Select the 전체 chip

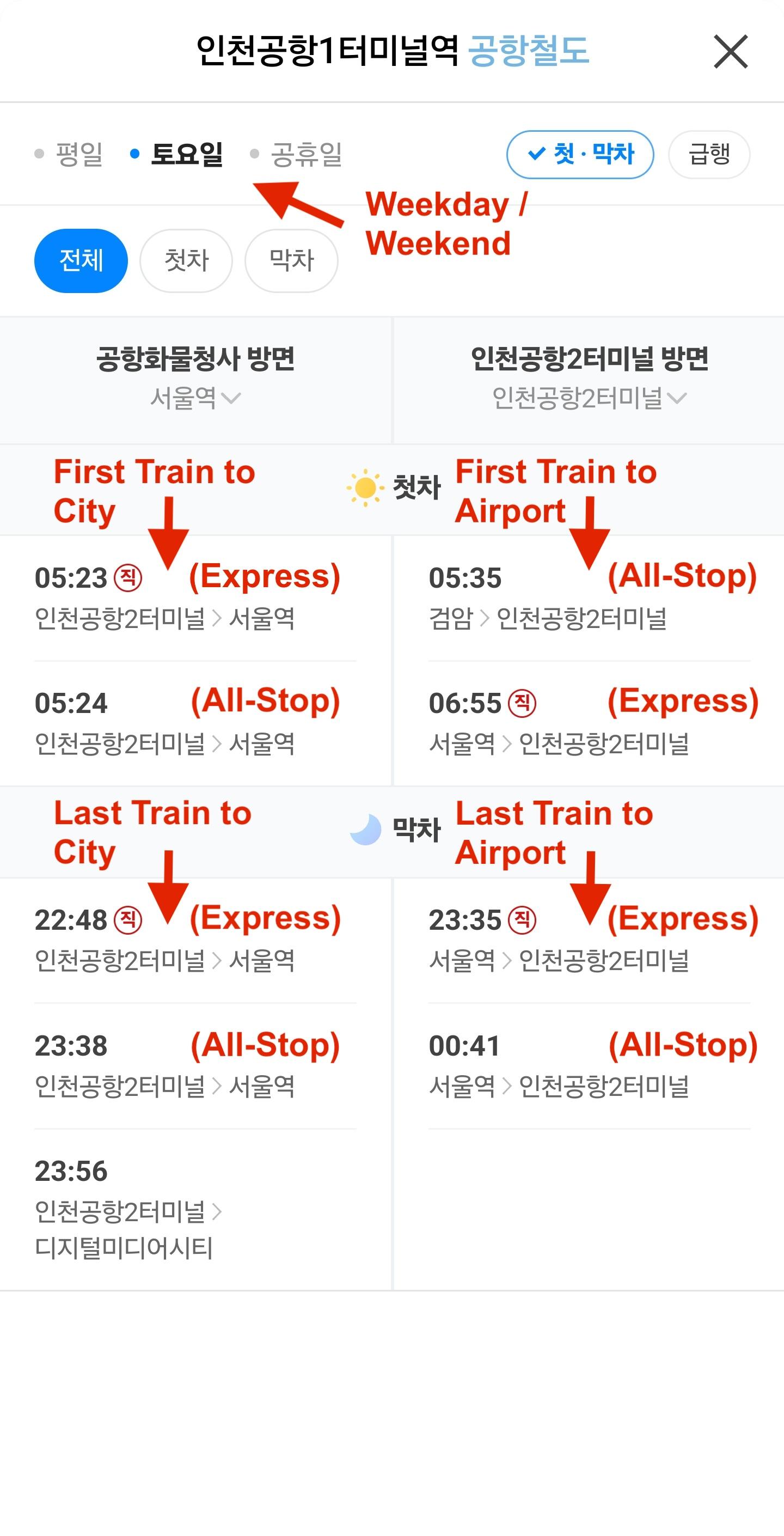(x=81, y=260)
